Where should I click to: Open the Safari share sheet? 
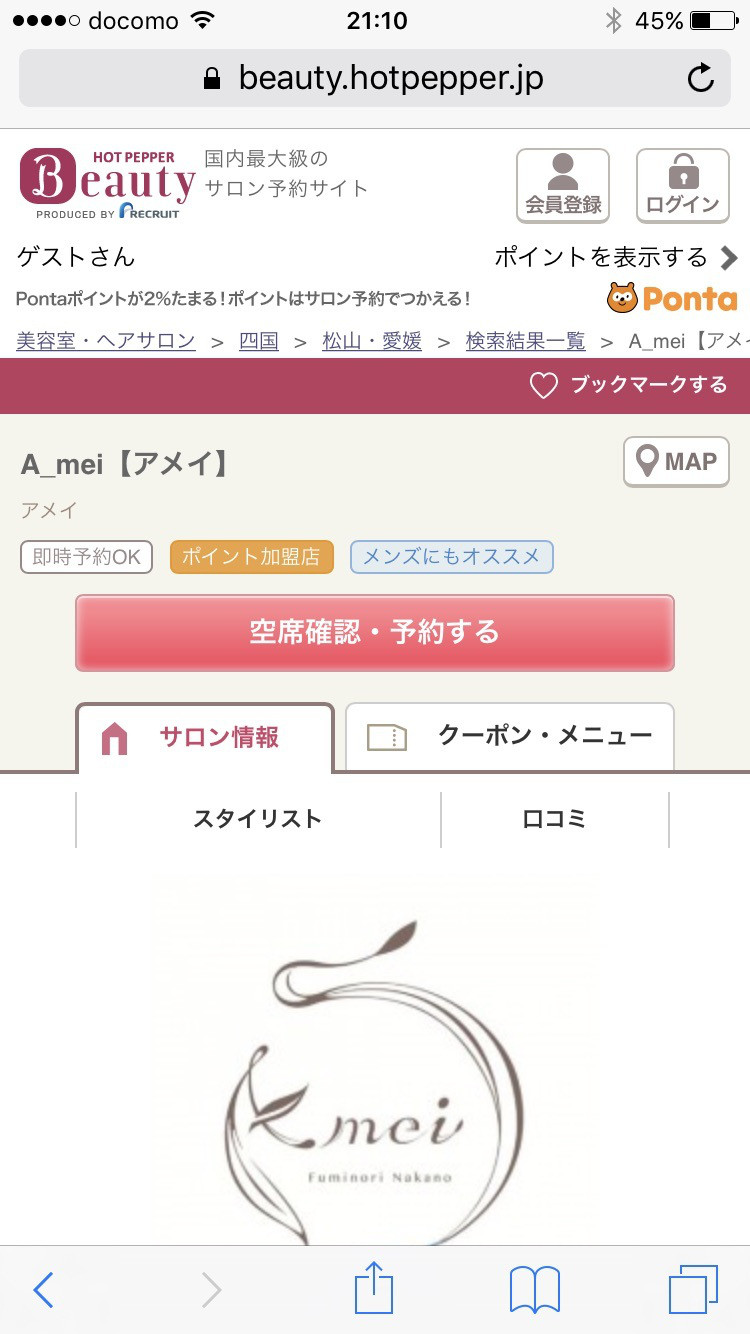[375, 1288]
